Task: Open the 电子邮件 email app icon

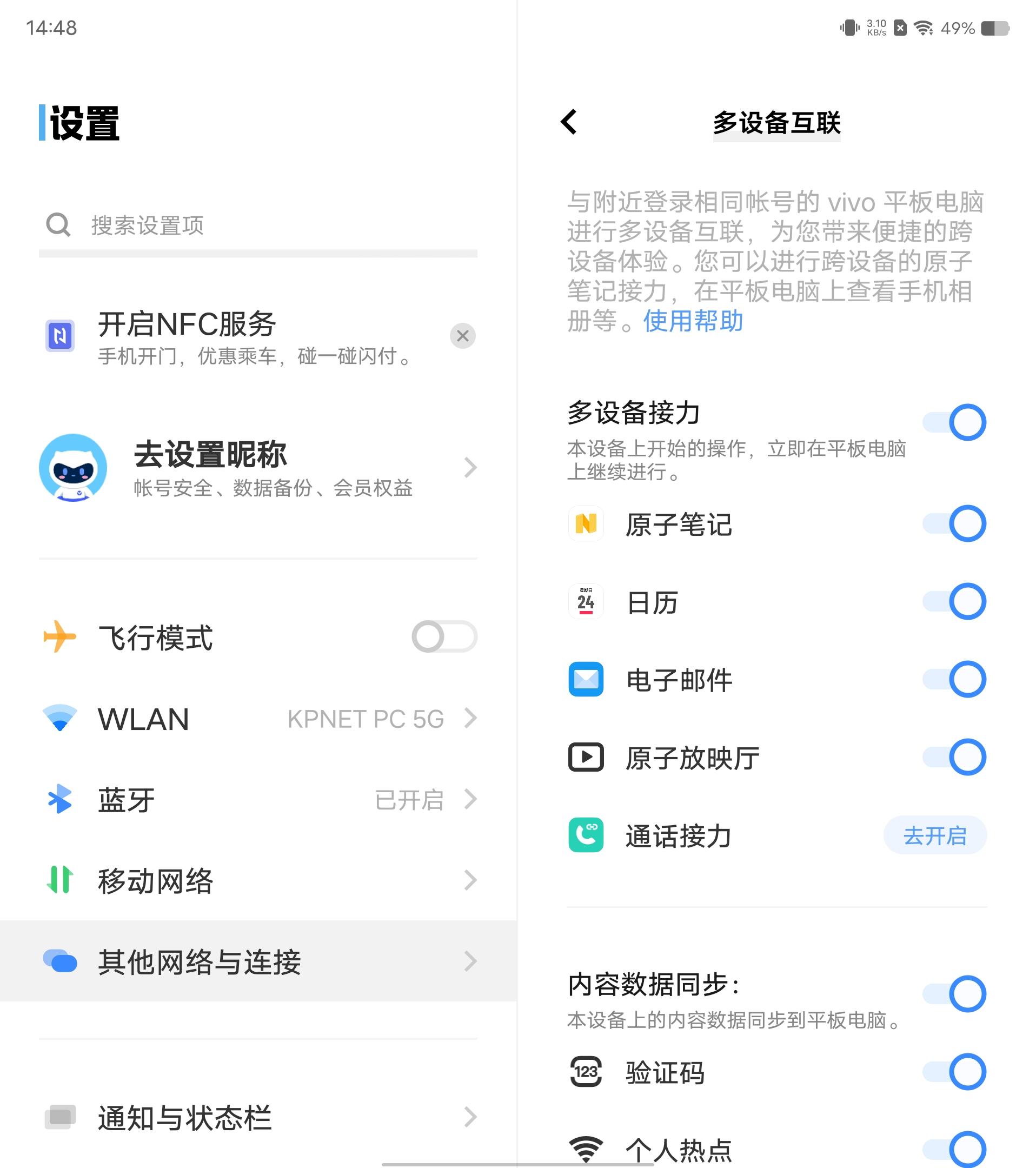Action: (586, 680)
